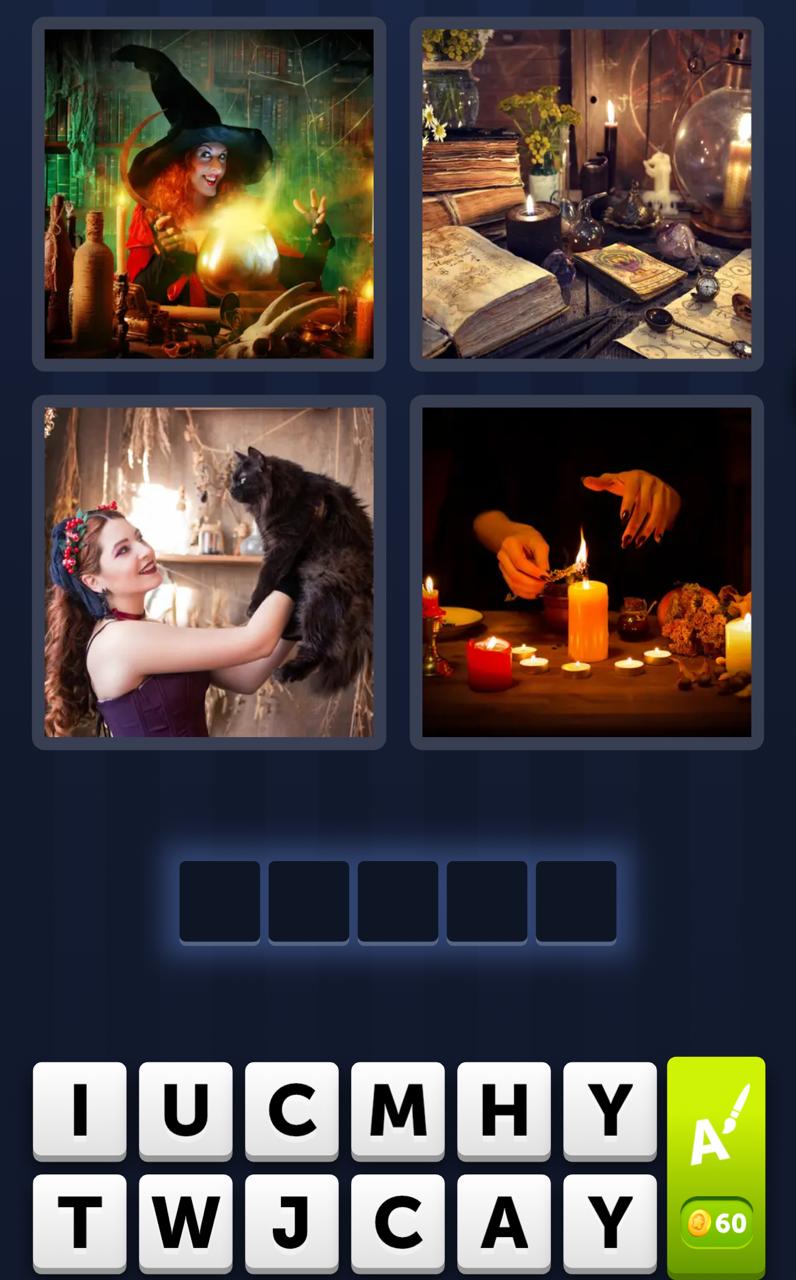
Task: Tap the letter T tile
Action: click(80, 1222)
